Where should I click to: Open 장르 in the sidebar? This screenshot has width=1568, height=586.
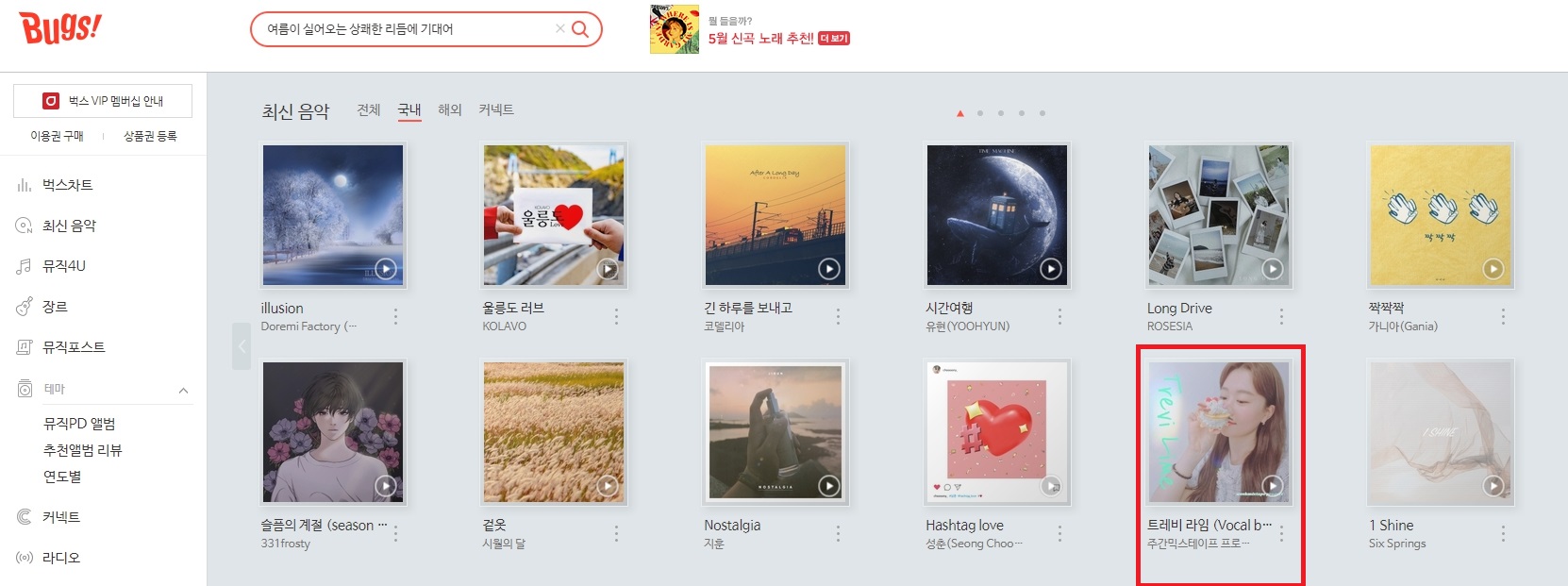55,307
